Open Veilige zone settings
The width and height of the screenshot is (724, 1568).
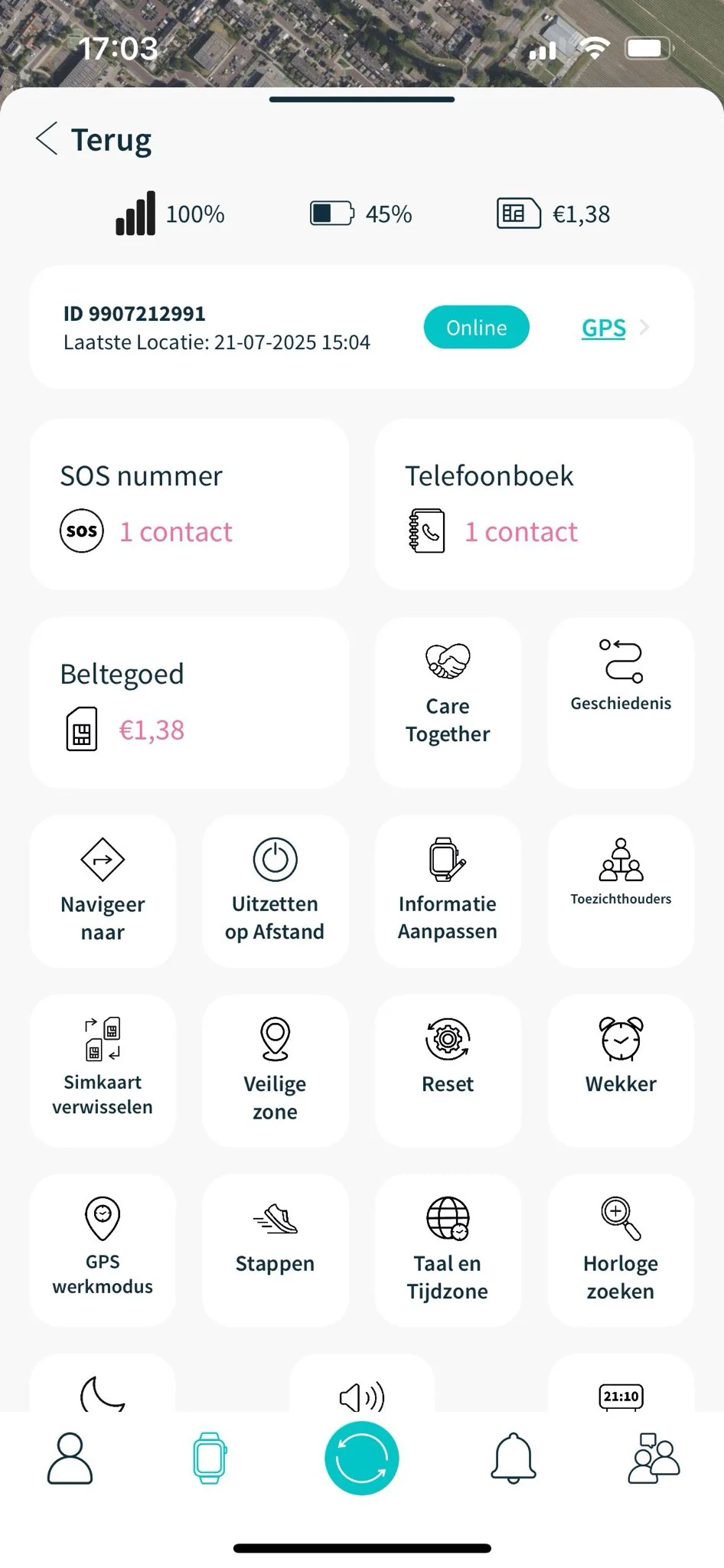[x=275, y=1070]
